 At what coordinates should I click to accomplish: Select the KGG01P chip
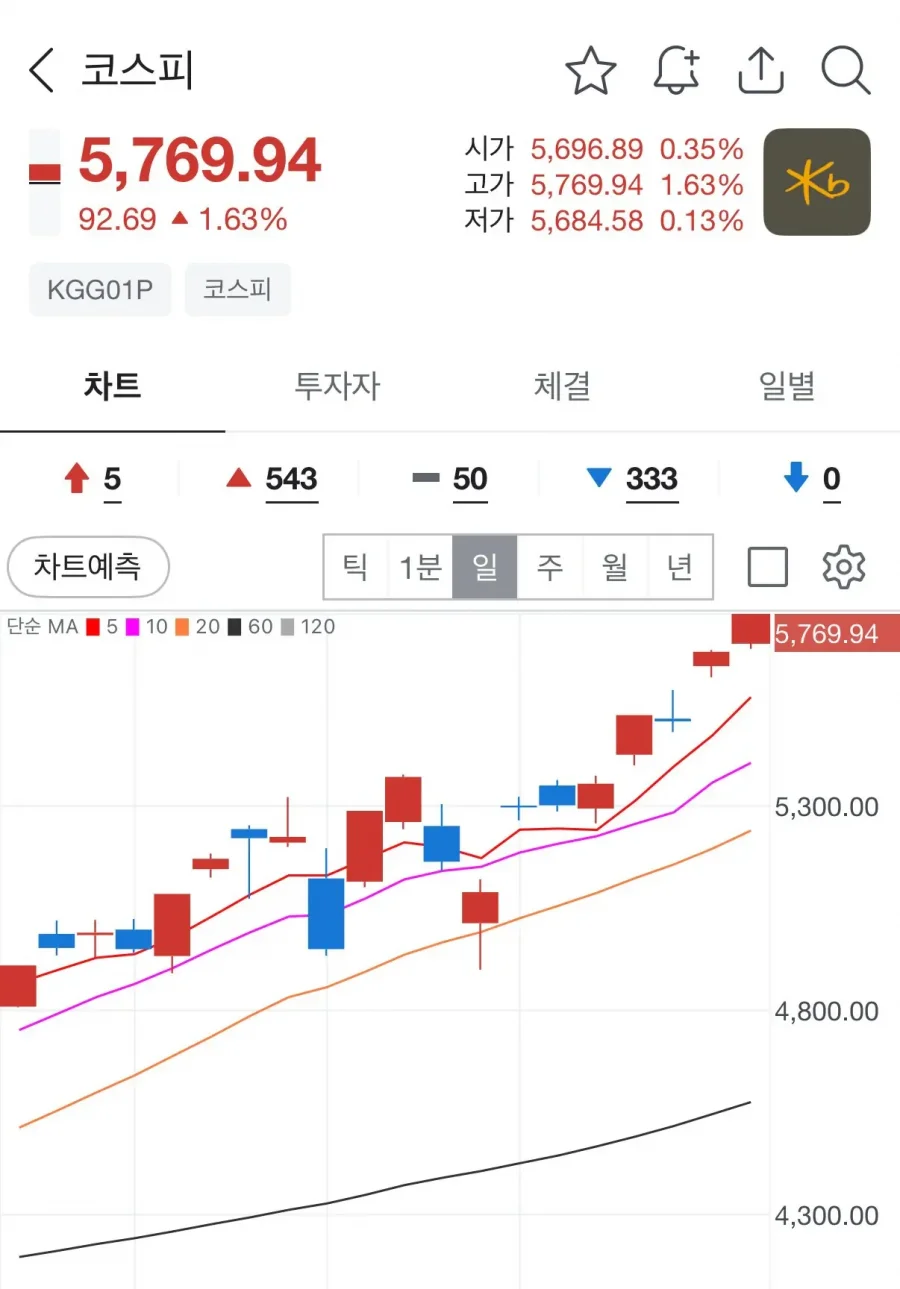pos(99,290)
